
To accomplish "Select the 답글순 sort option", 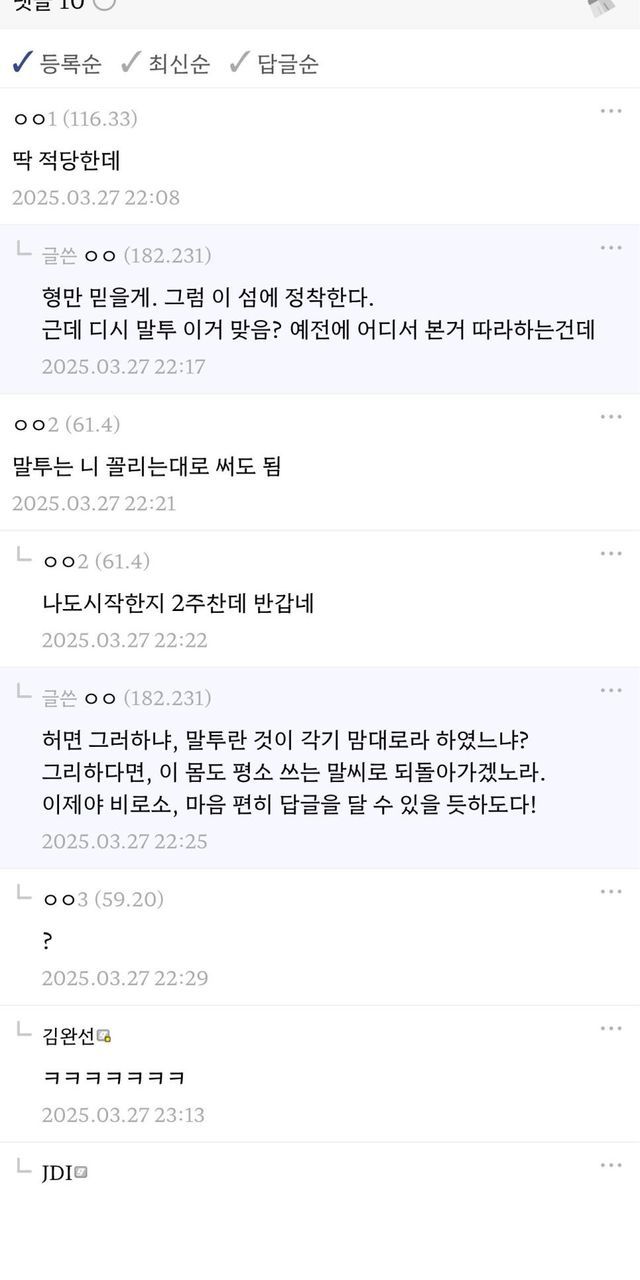I will click(x=274, y=64).
